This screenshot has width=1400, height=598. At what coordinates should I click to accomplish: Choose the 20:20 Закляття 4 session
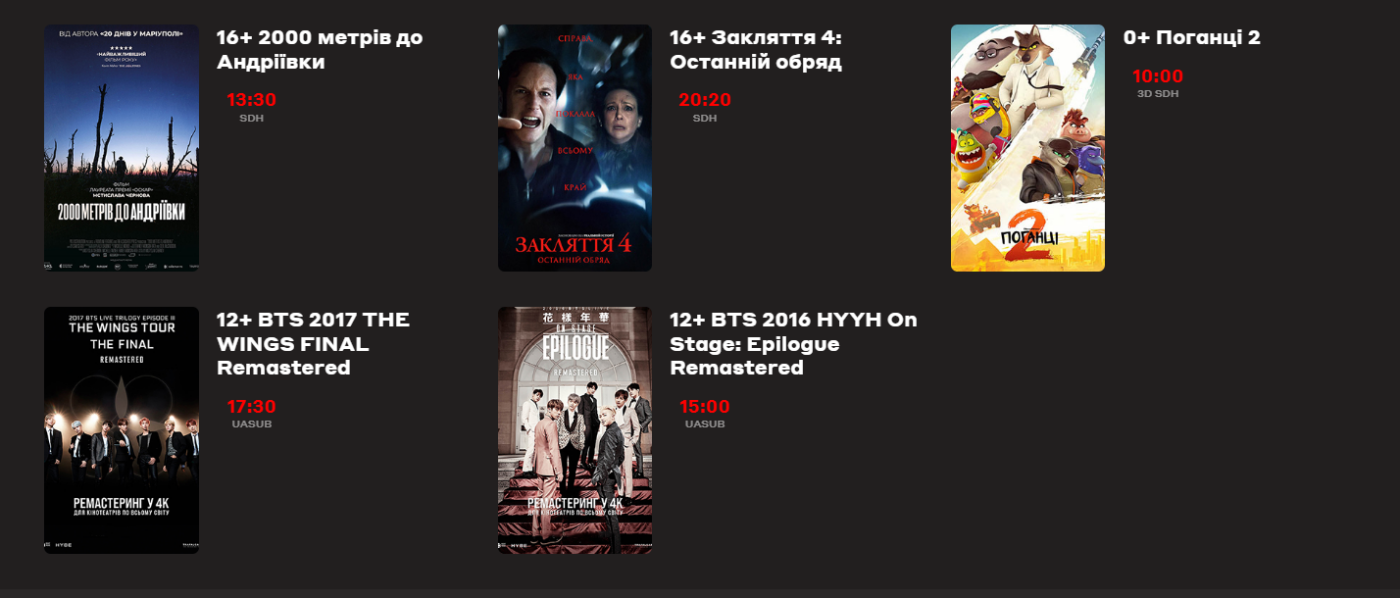[x=705, y=100]
